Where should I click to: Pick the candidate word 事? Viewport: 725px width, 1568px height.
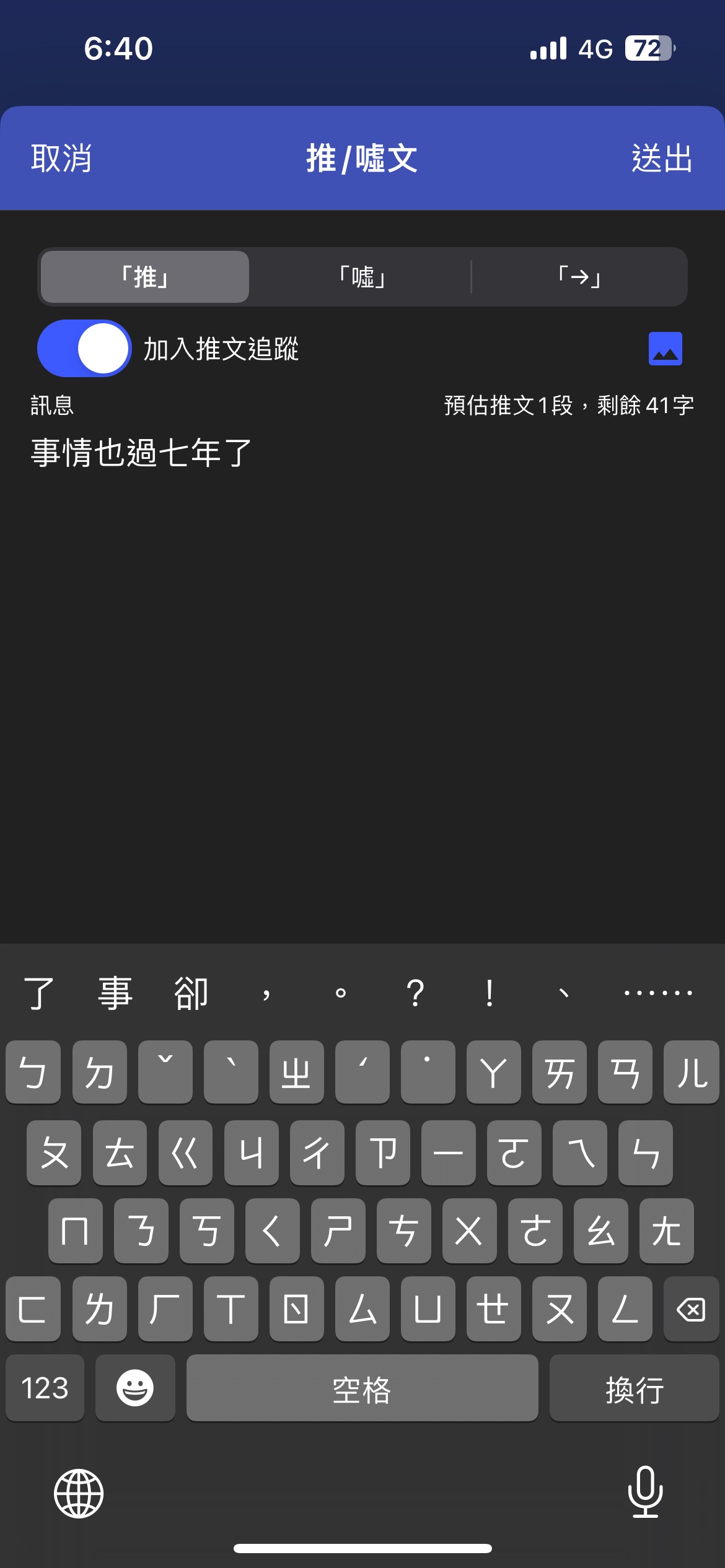[x=115, y=993]
